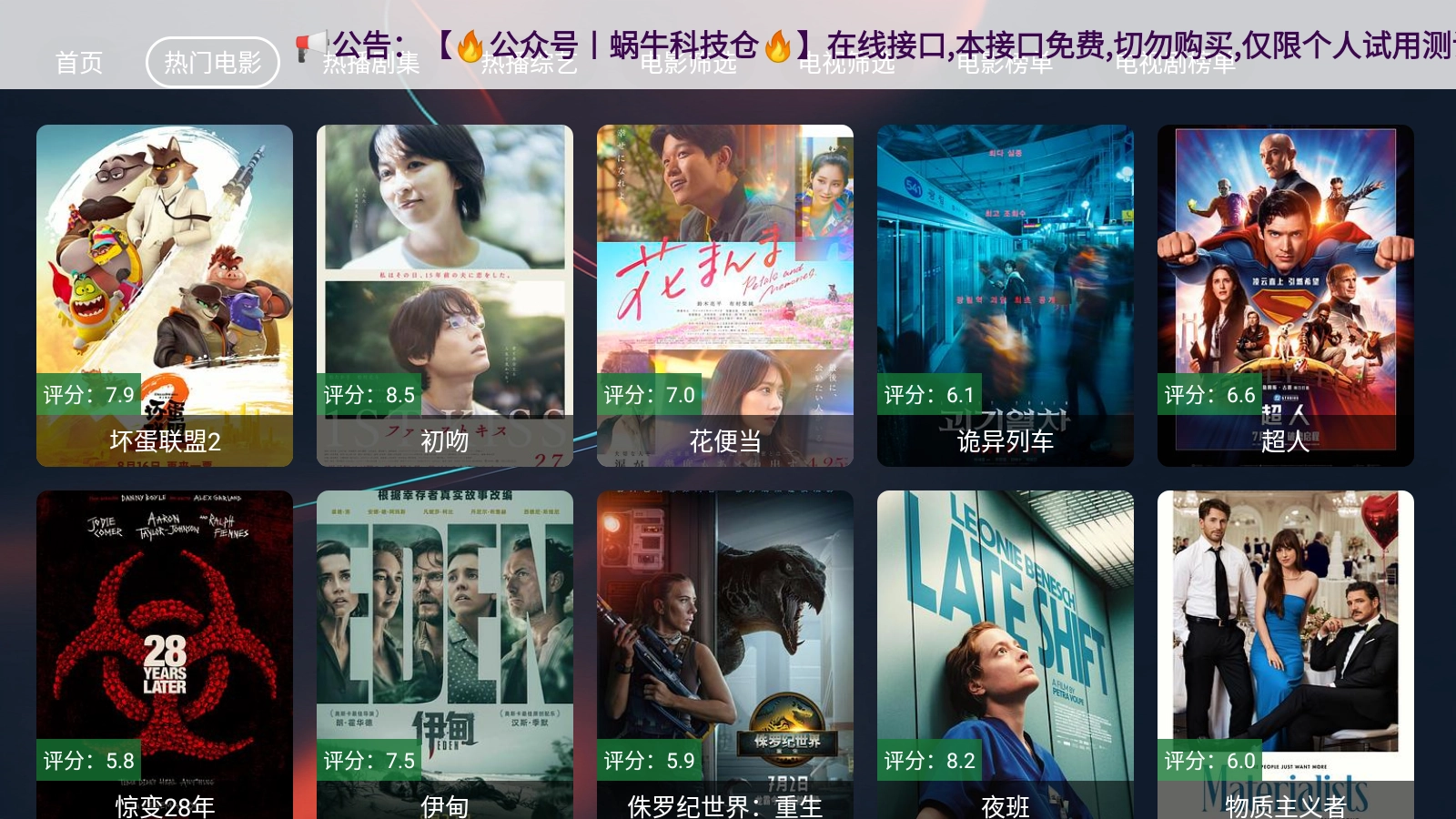This screenshot has width=1456, height=819.
Task: Open the 夜班 movie card
Action: click(x=1006, y=655)
